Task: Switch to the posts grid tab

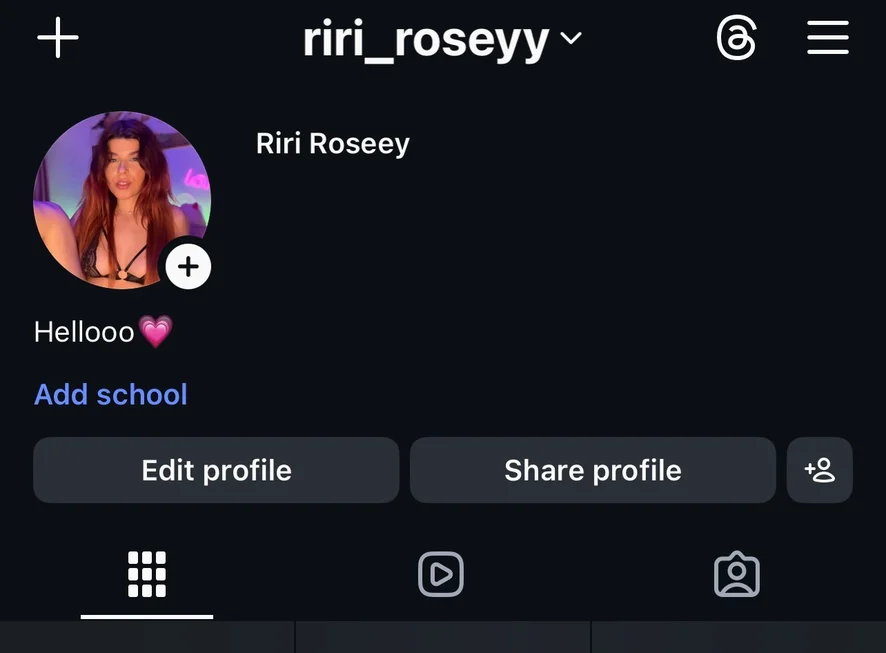Action: [147, 574]
